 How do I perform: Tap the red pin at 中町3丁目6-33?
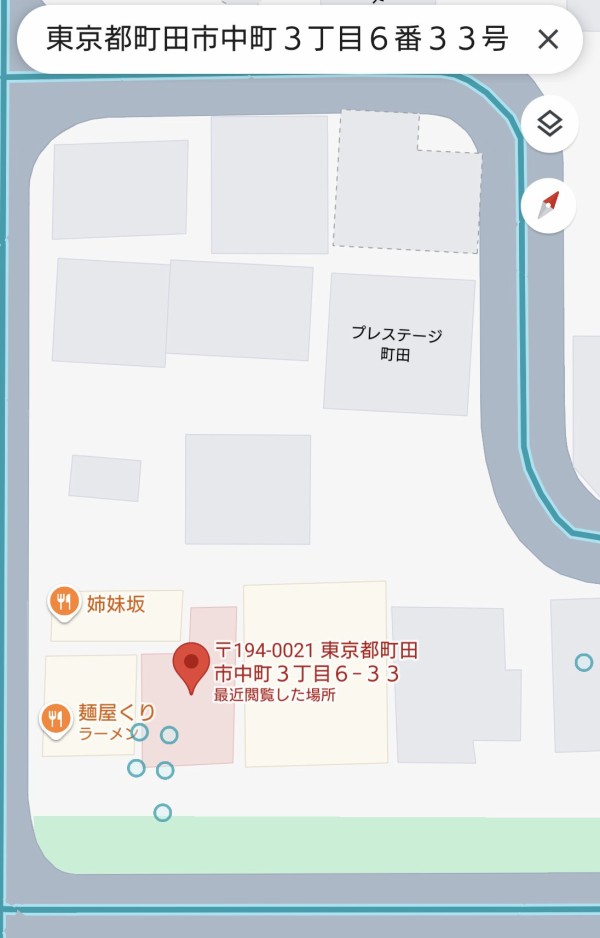point(191,666)
